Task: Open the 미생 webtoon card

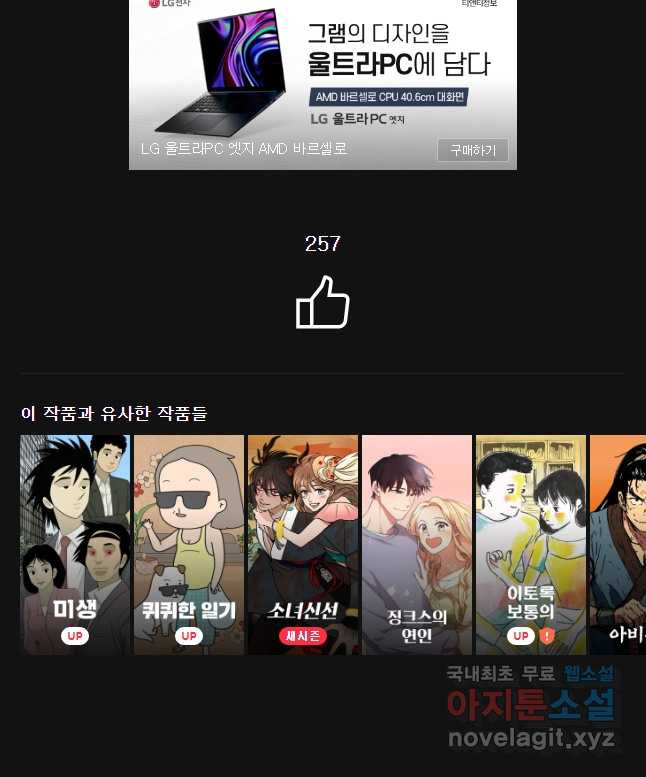Action: pyautogui.click(x=75, y=544)
